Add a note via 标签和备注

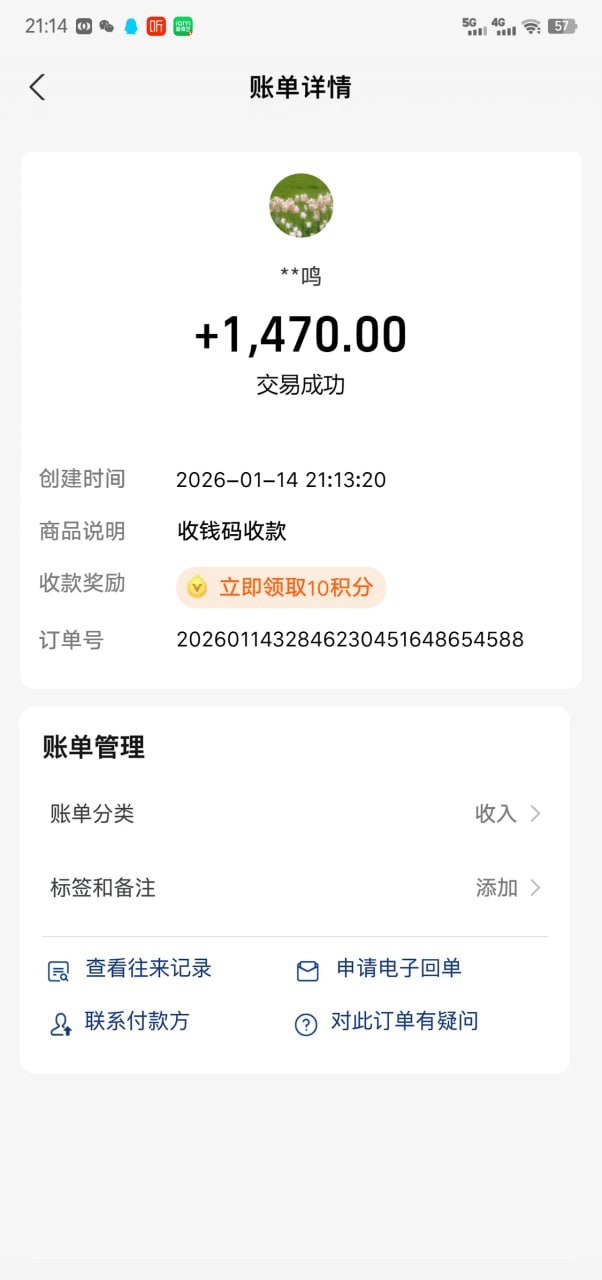(295, 888)
